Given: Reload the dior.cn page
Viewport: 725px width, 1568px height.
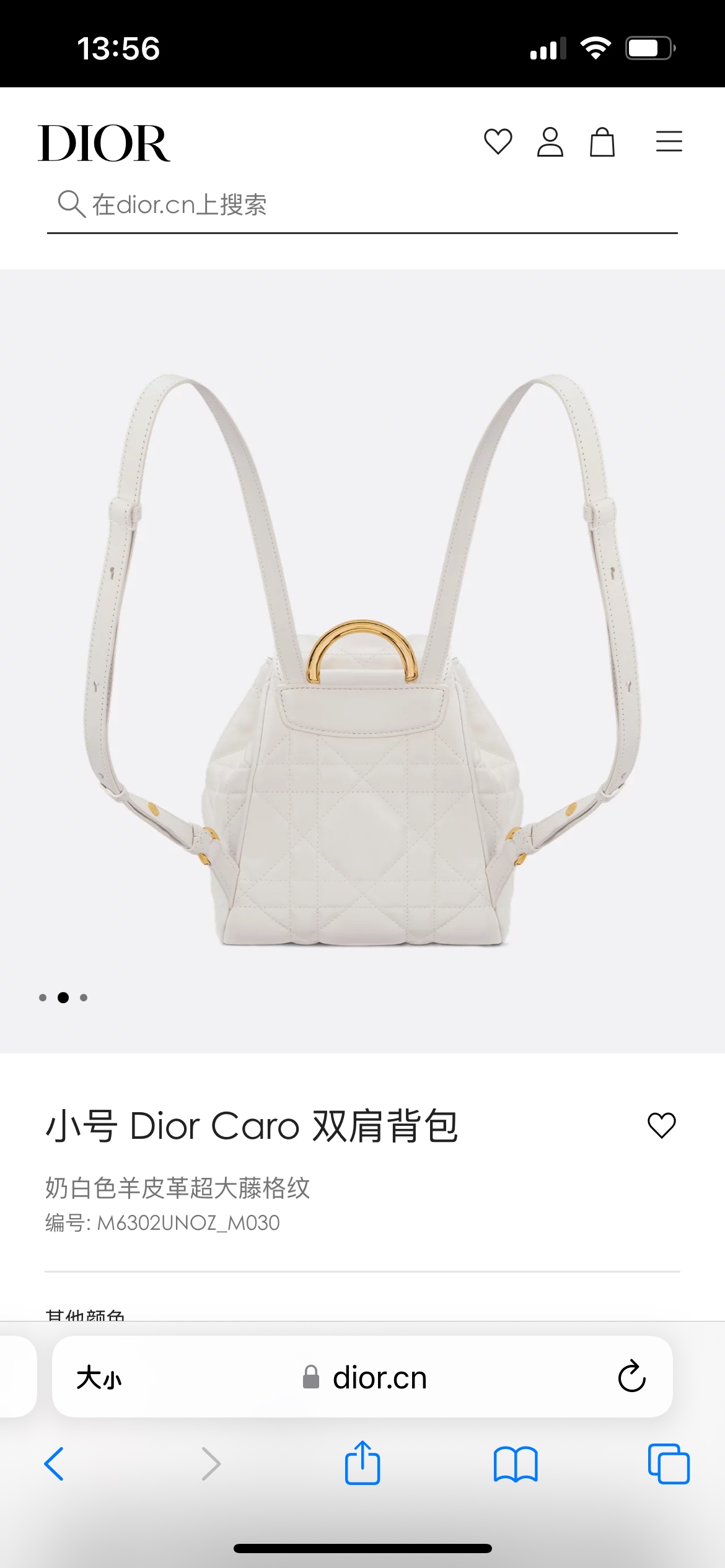Looking at the screenshot, I should [631, 1377].
